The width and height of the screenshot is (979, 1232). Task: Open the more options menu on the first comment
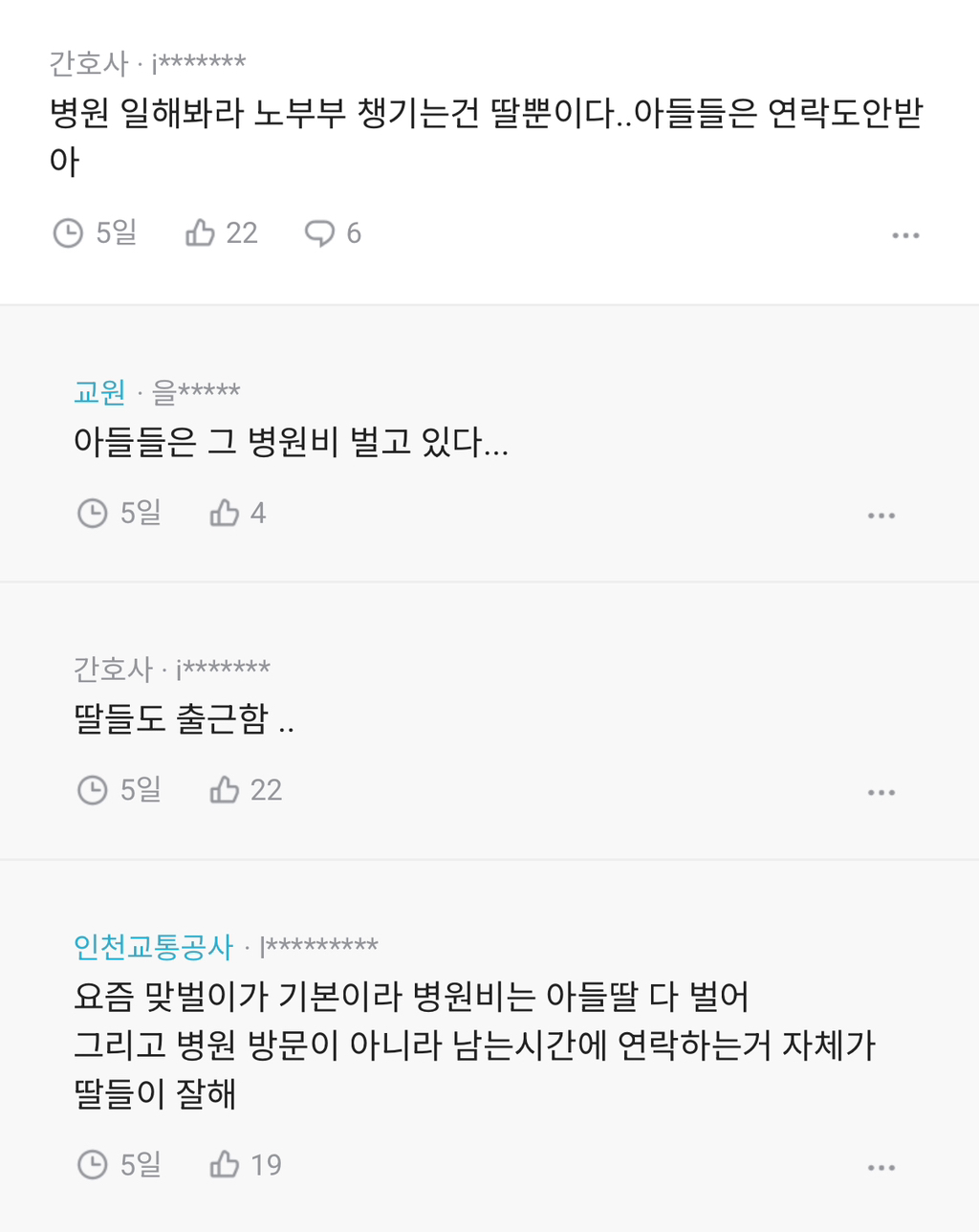point(904,233)
